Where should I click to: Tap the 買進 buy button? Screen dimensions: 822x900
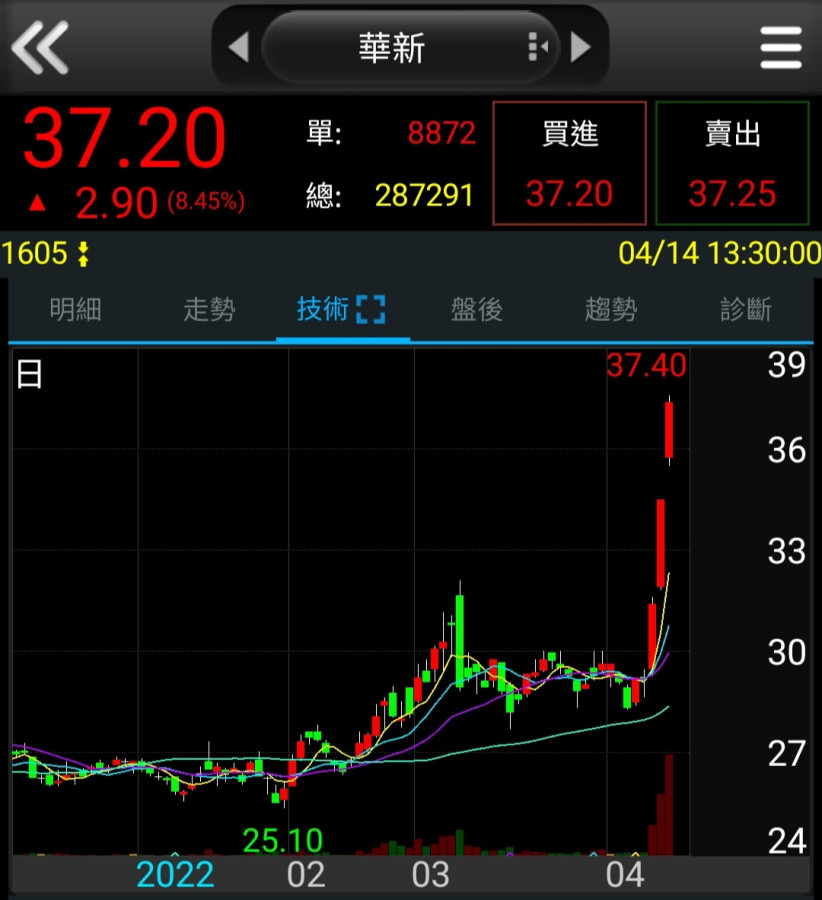569,163
